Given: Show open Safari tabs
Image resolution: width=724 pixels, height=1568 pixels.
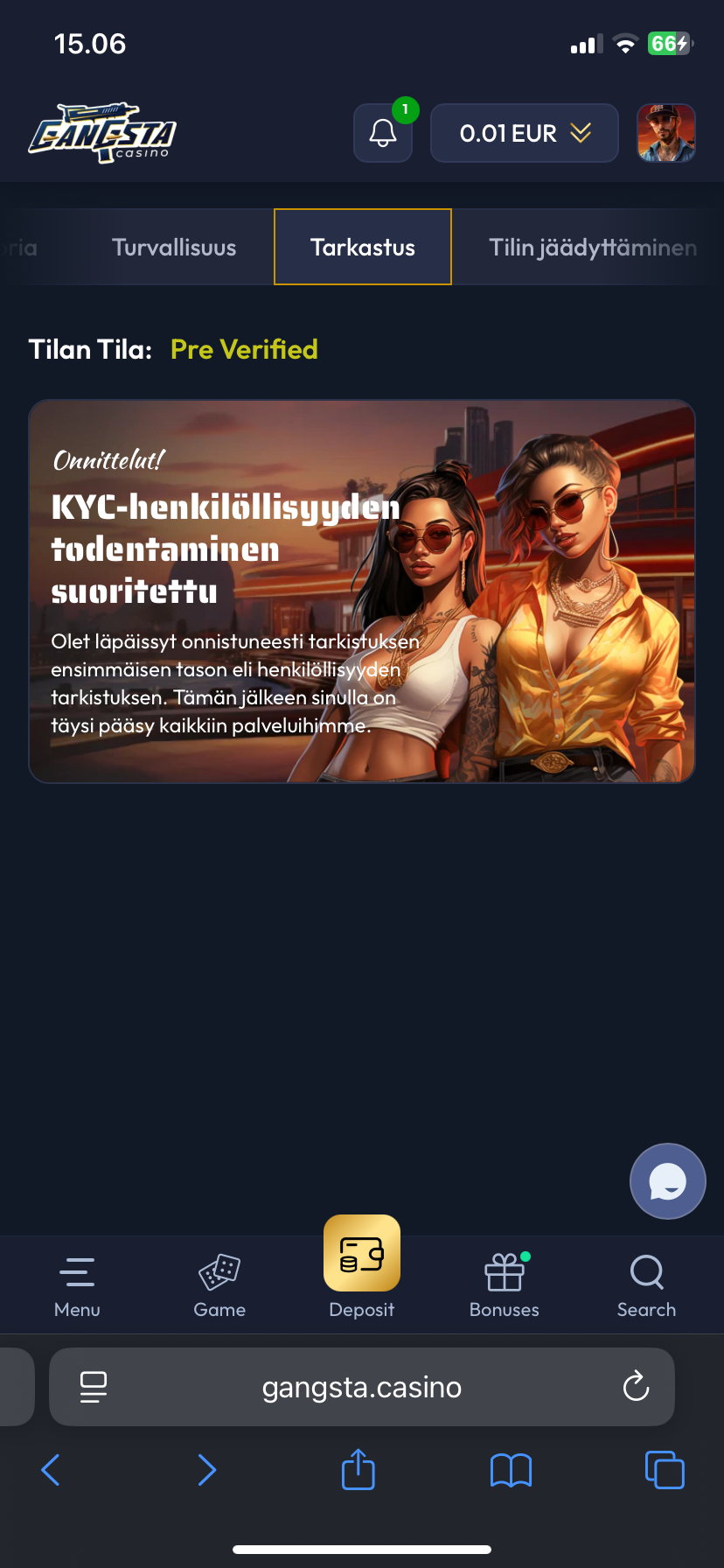Looking at the screenshot, I should click(x=665, y=1470).
